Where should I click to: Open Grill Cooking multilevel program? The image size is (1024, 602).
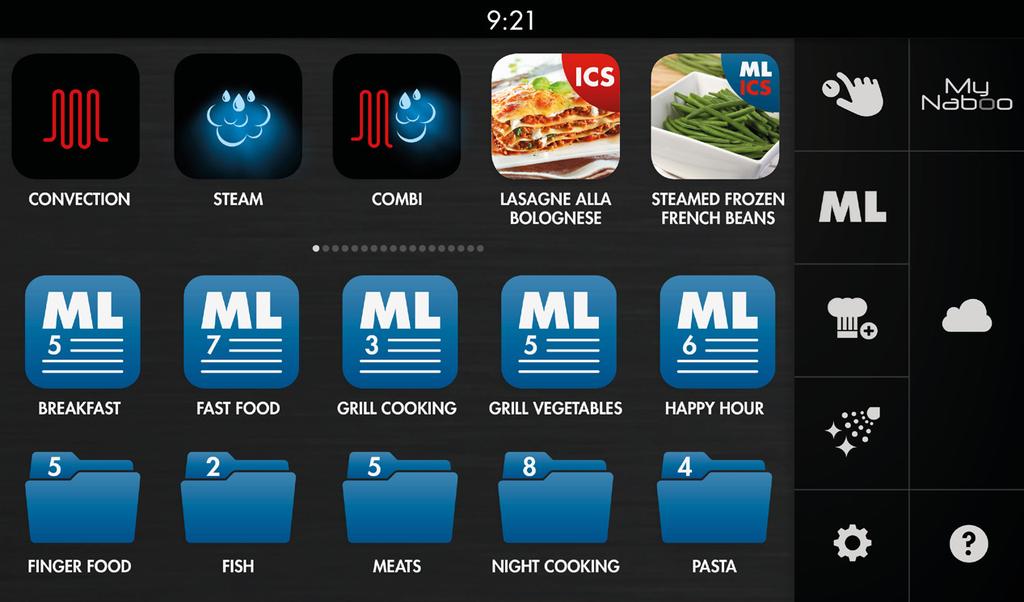[x=398, y=332]
